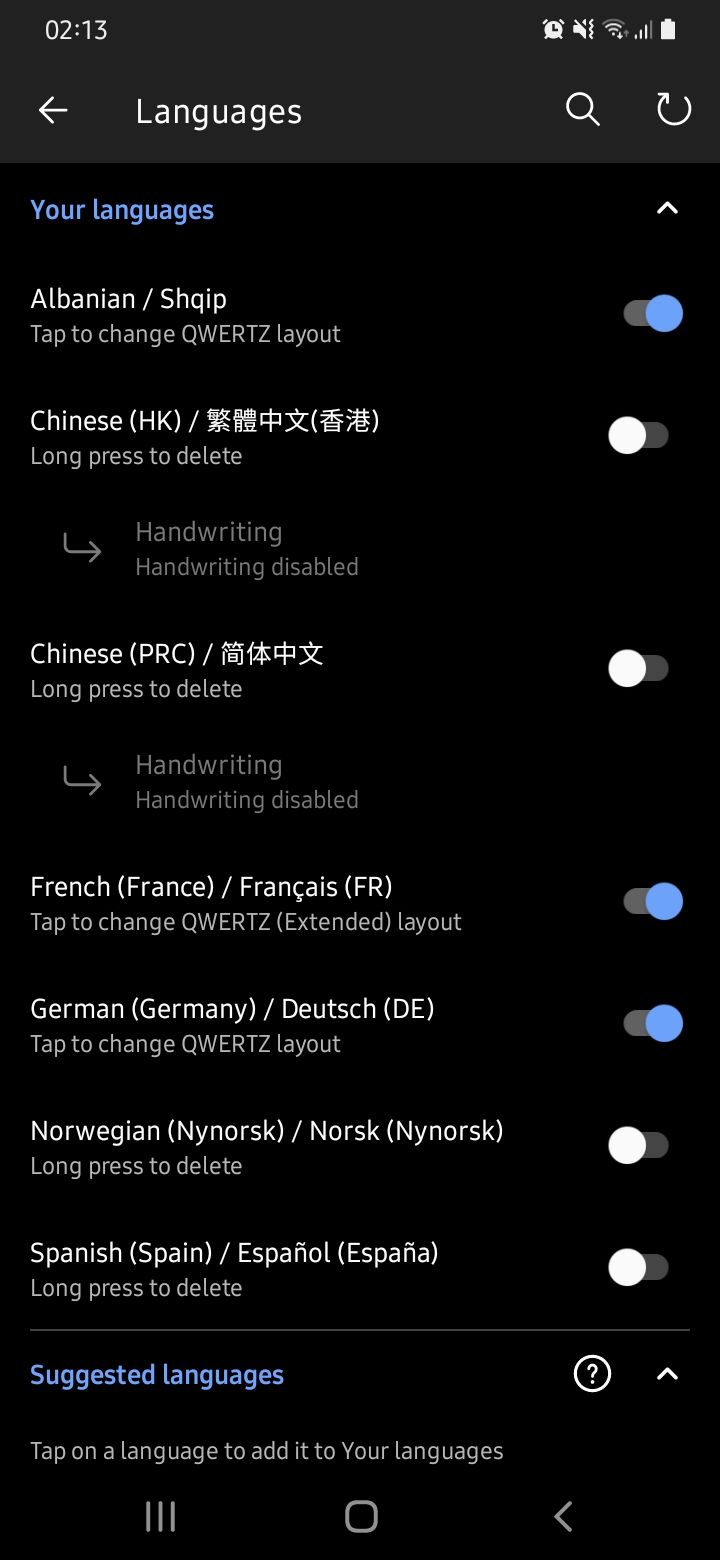This screenshot has width=720, height=1560.
Task: Go to the home screen
Action: pos(361,1516)
